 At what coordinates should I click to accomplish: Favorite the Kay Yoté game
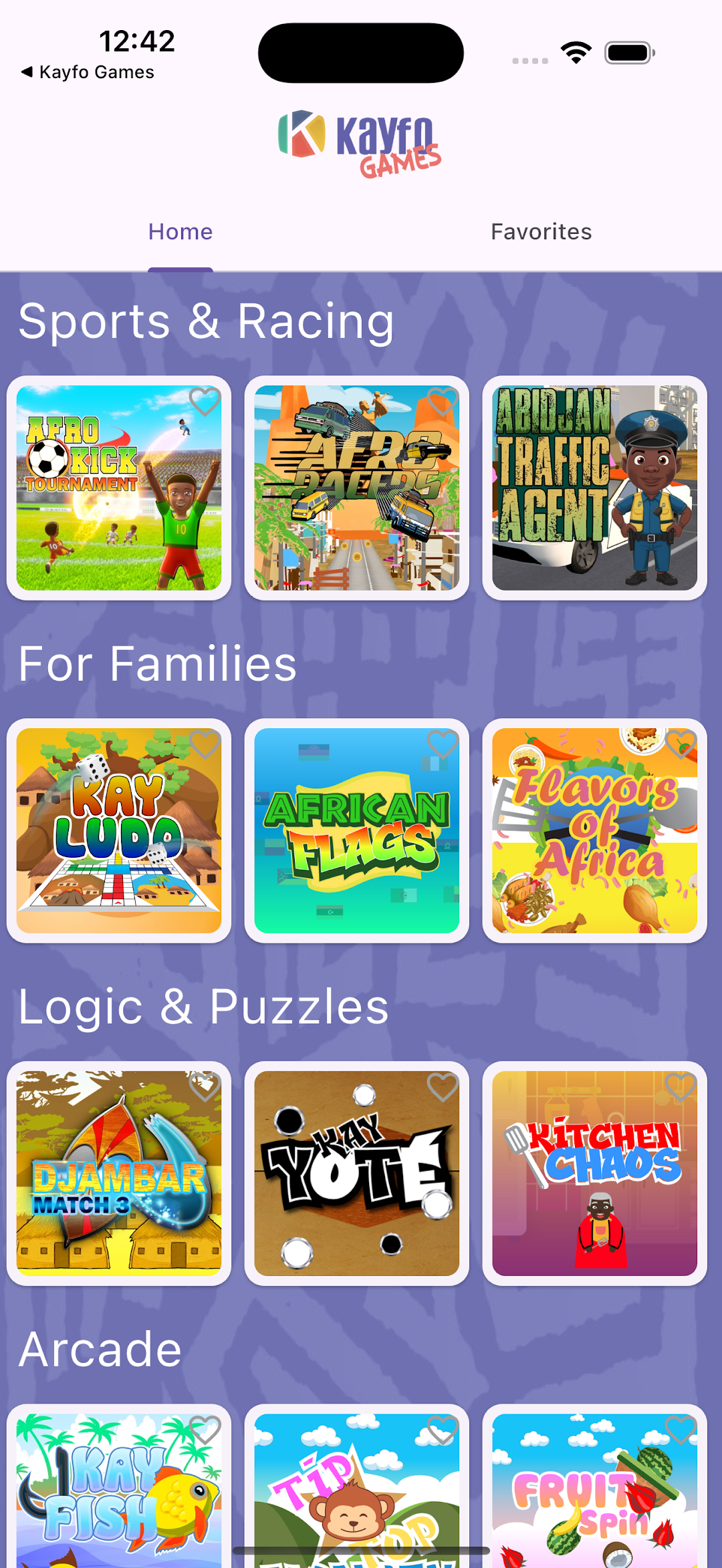click(x=443, y=1087)
